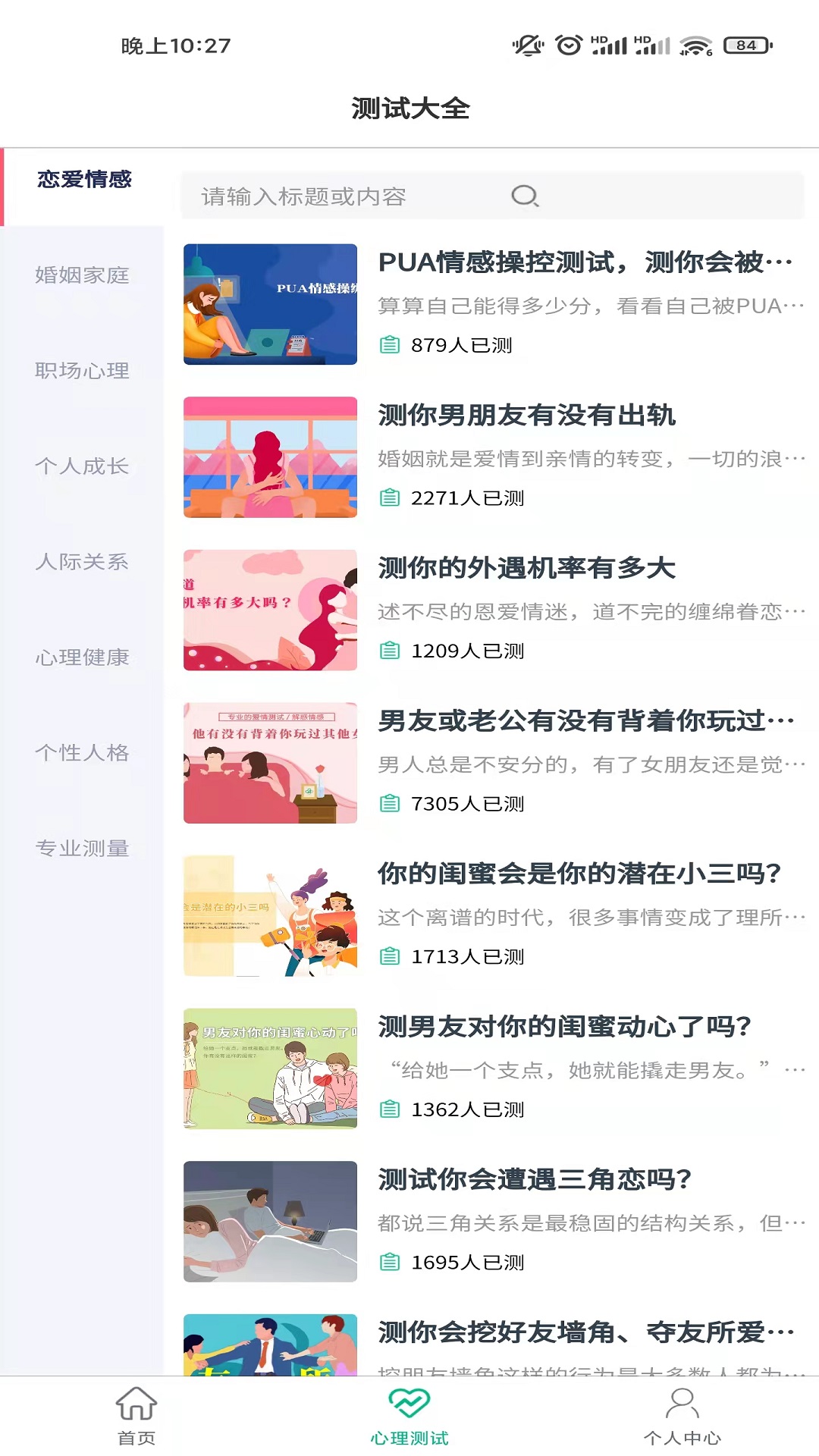Image resolution: width=819 pixels, height=1456 pixels.
Task: Click the magnifier search icon
Action: pyautogui.click(x=524, y=196)
